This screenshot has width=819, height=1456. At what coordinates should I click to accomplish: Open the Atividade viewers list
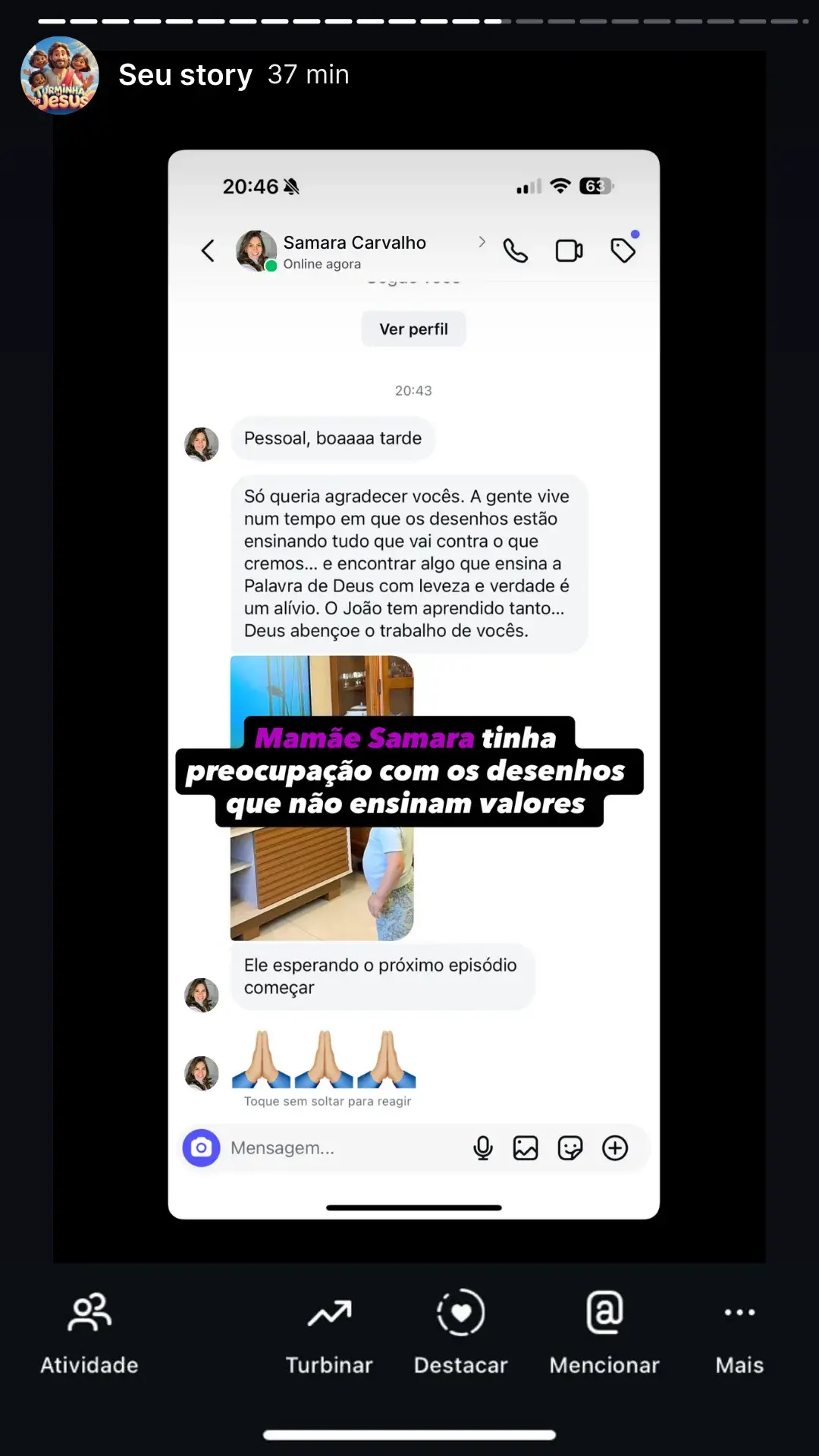[89, 1332]
